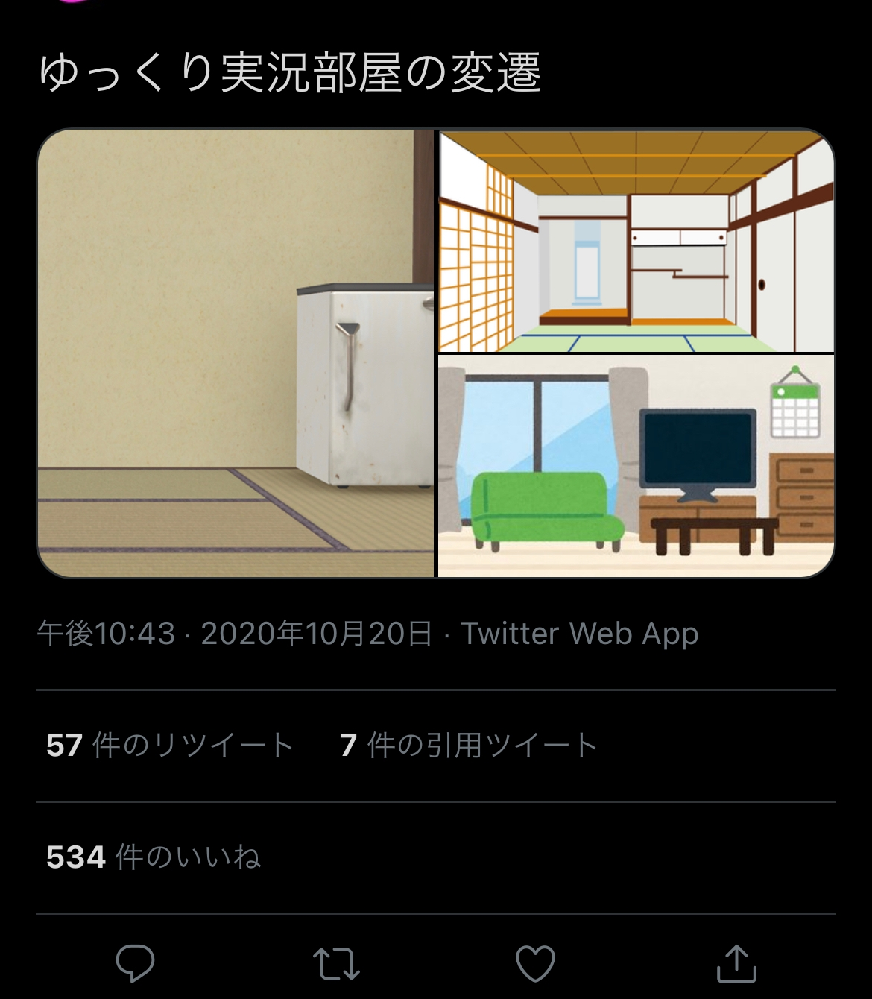View the 7 件の引用ツイート list
This screenshot has height=999, width=872.
(x=468, y=746)
